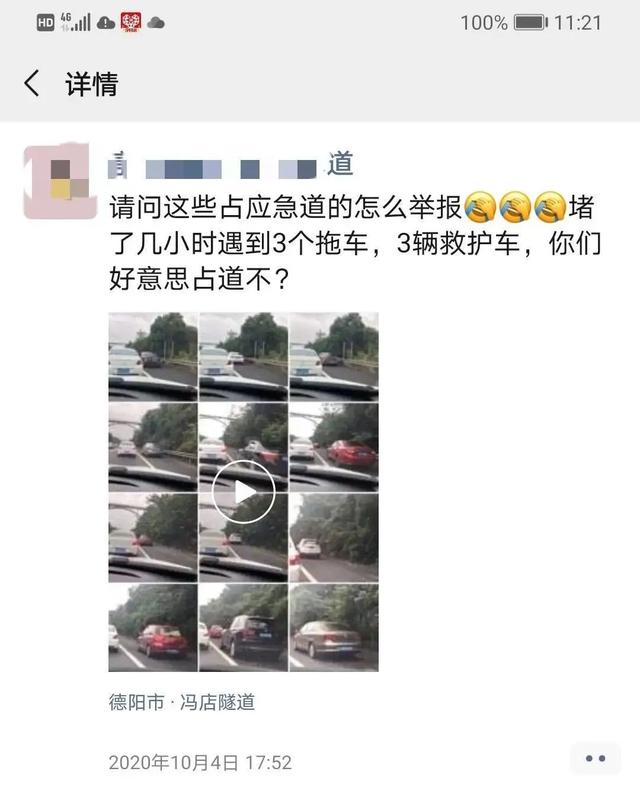Go back from the 详情 page
The width and height of the screenshot is (640, 810).
(32, 84)
